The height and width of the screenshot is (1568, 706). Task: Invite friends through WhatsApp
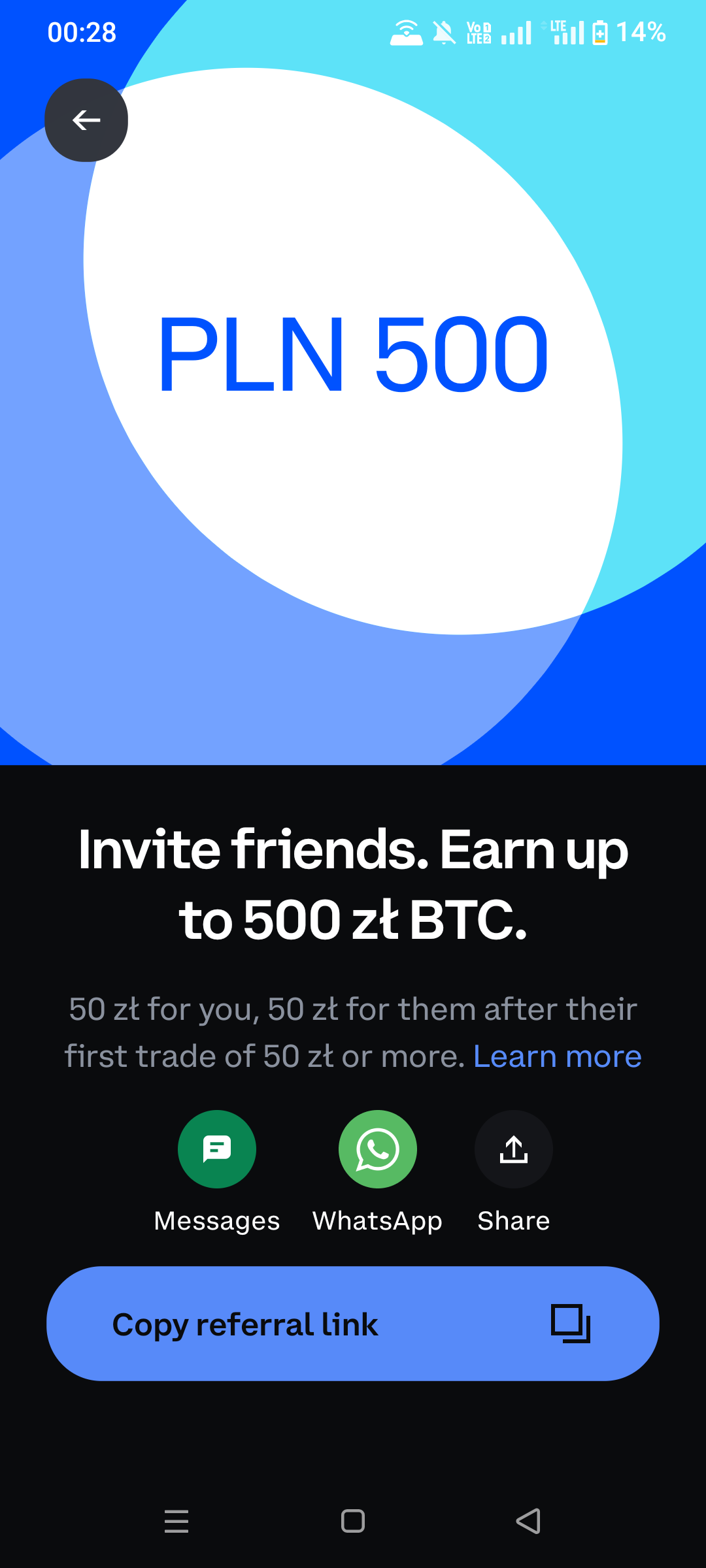click(377, 1149)
